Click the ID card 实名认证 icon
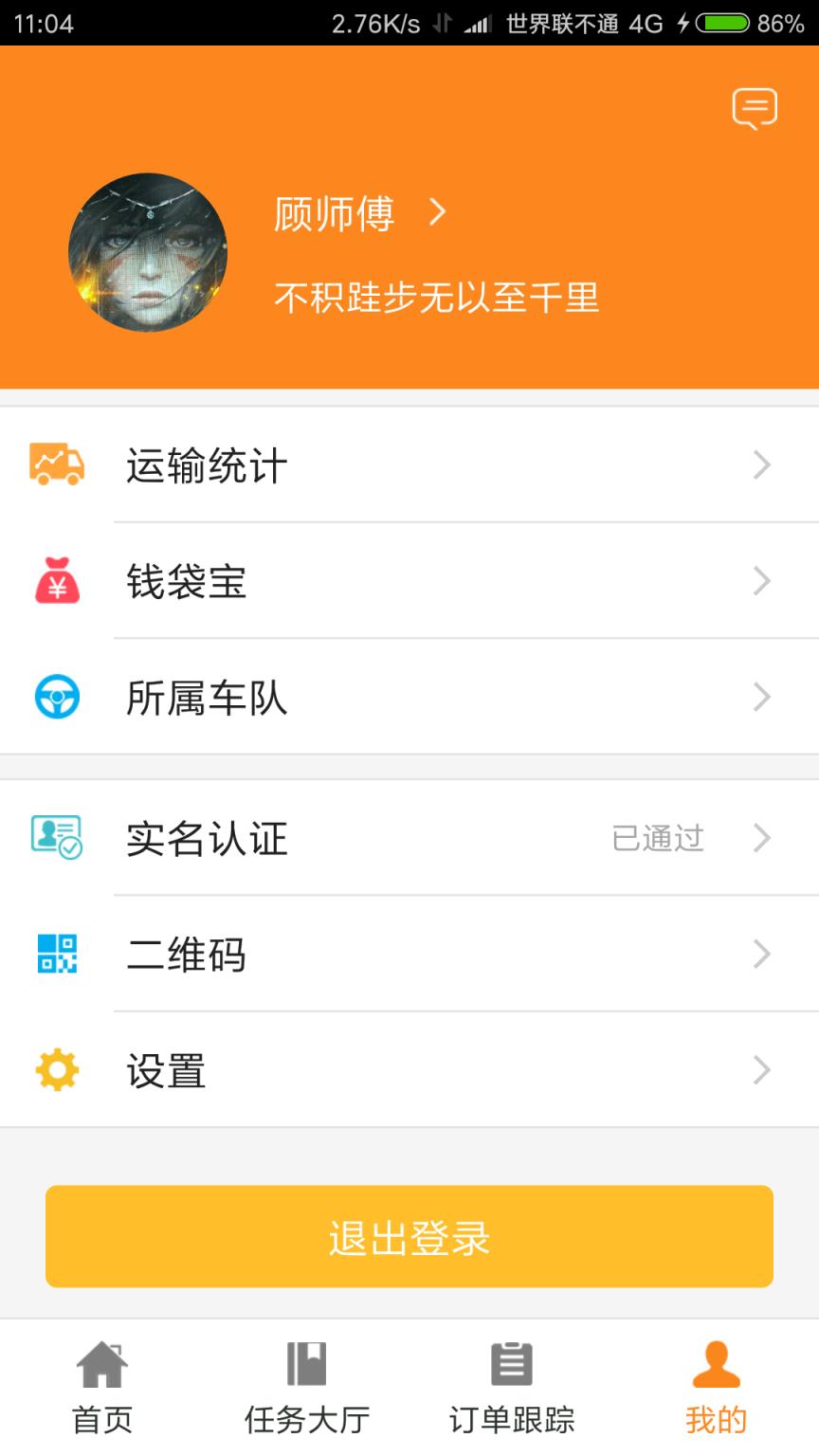The width and height of the screenshot is (819, 1456). [x=56, y=838]
